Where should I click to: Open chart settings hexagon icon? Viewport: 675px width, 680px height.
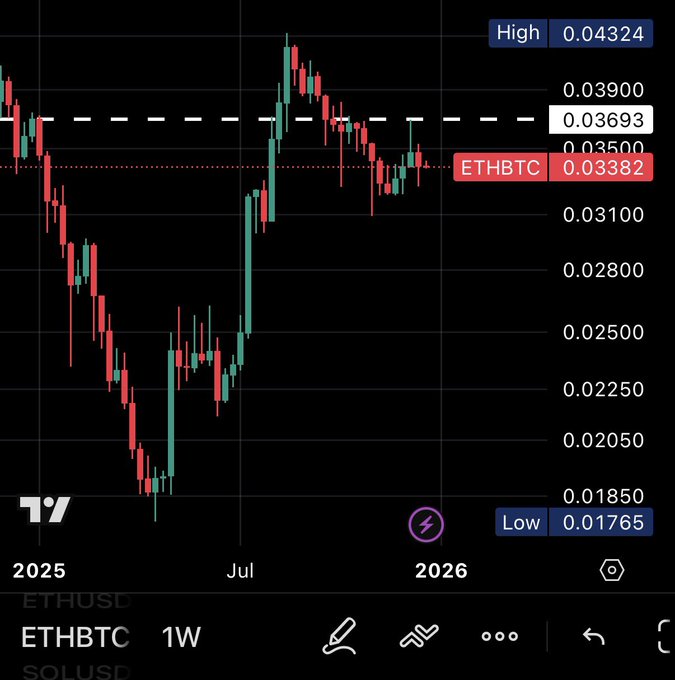coord(612,571)
